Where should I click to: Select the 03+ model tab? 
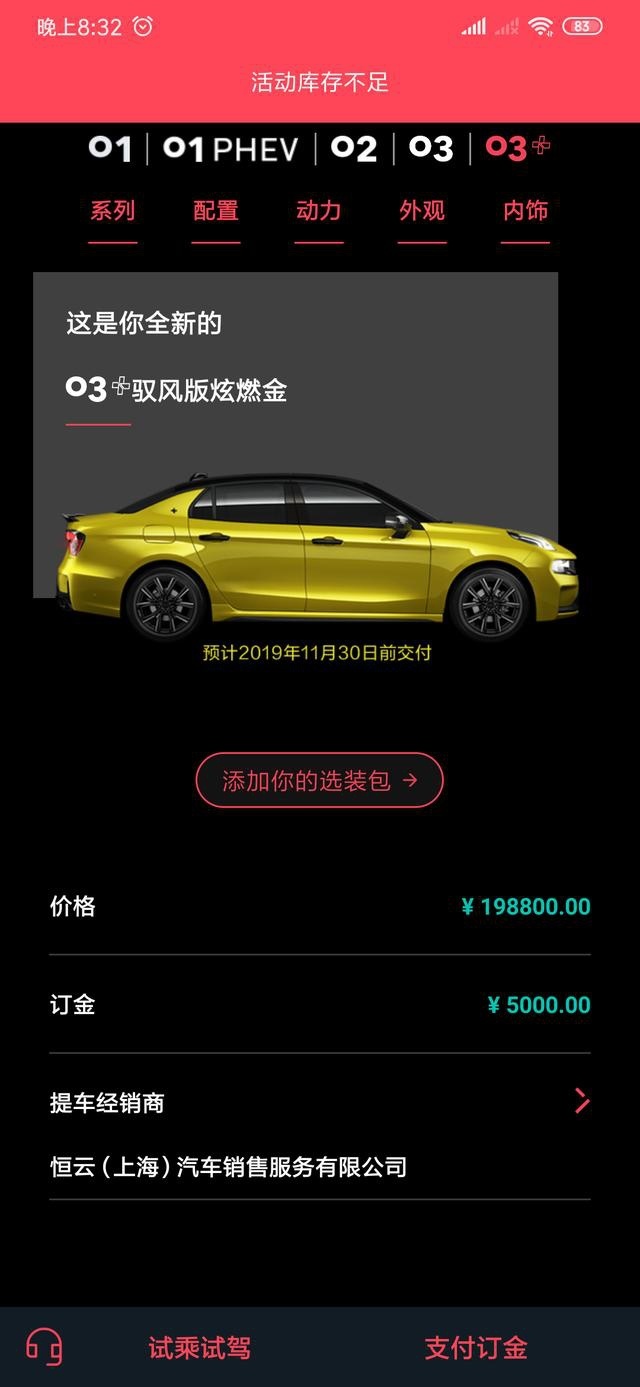click(517, 149)
